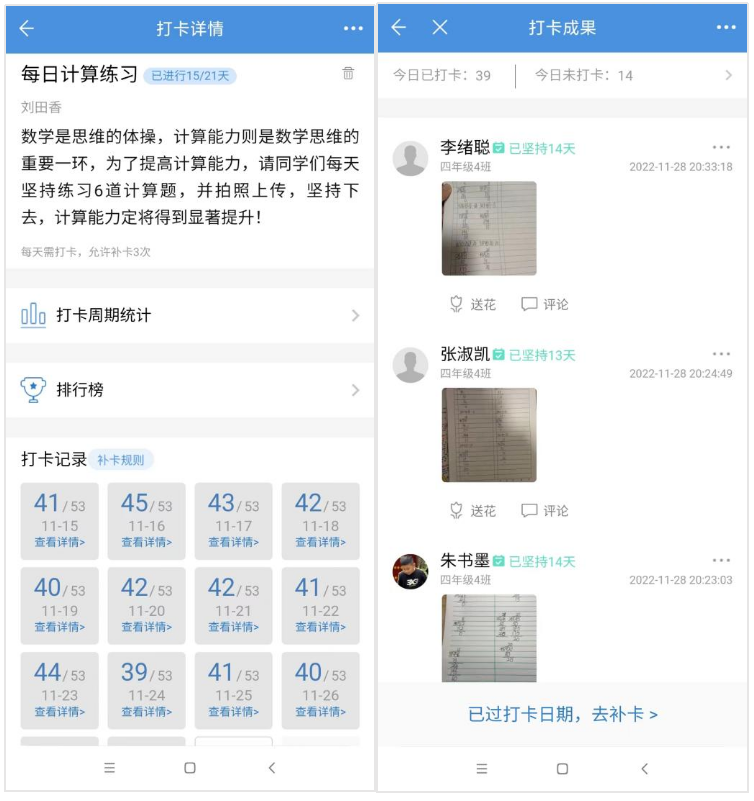Go back from 打卡详情 page
The height and width of the screenshot is (801, 754).
[x=26, y=28]
